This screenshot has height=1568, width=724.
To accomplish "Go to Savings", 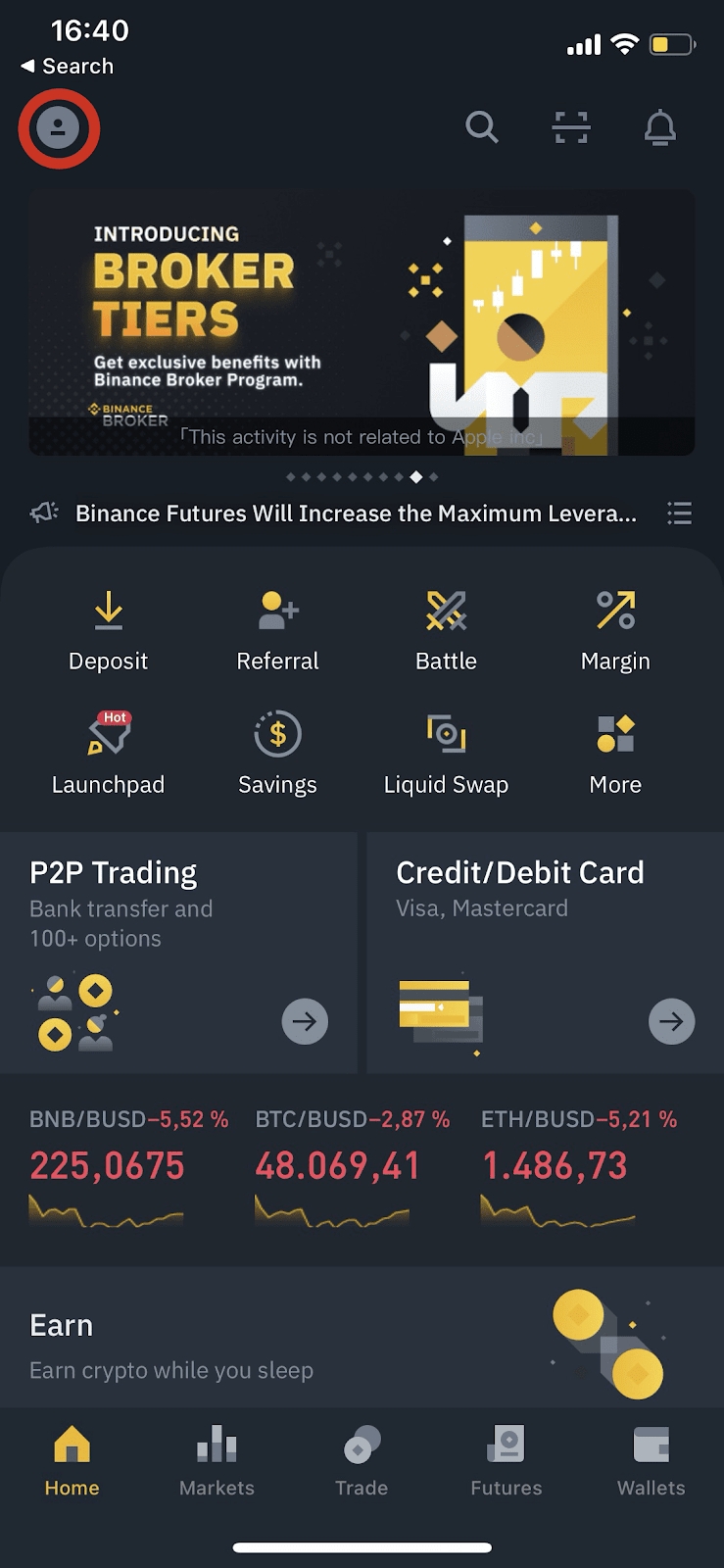I will (277, 755).
